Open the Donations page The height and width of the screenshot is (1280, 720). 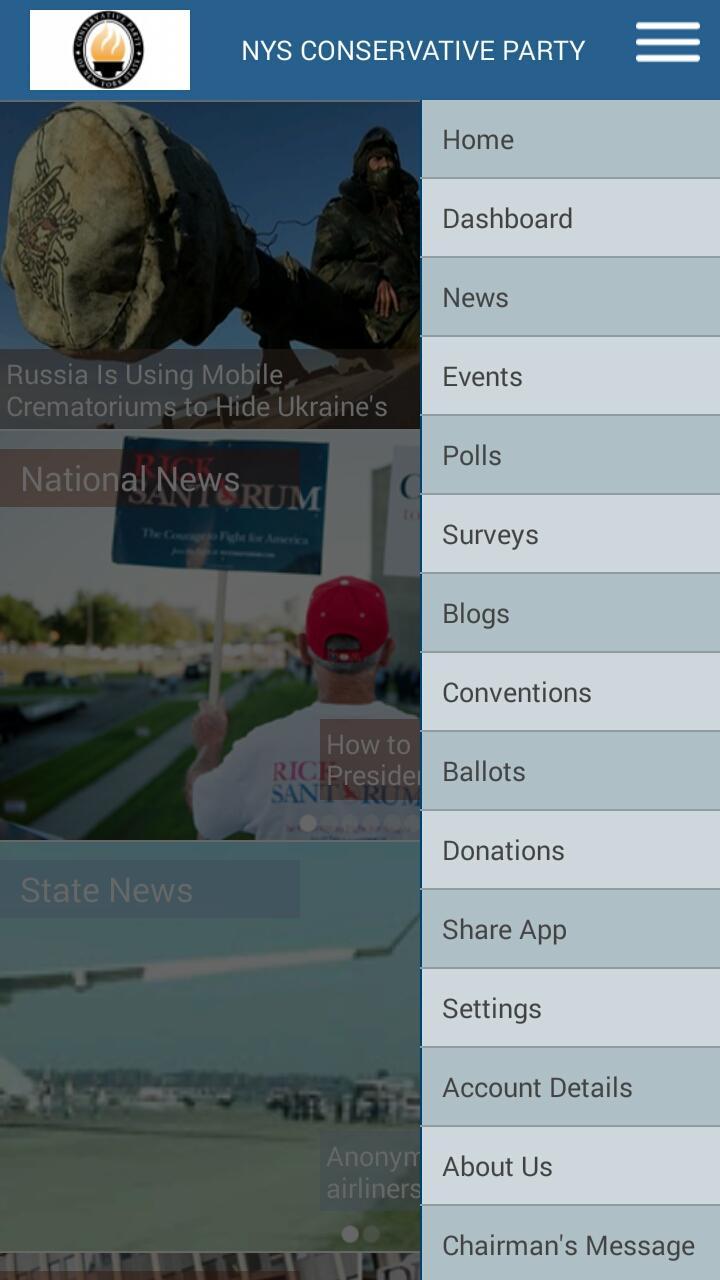[x=570, y=851]
